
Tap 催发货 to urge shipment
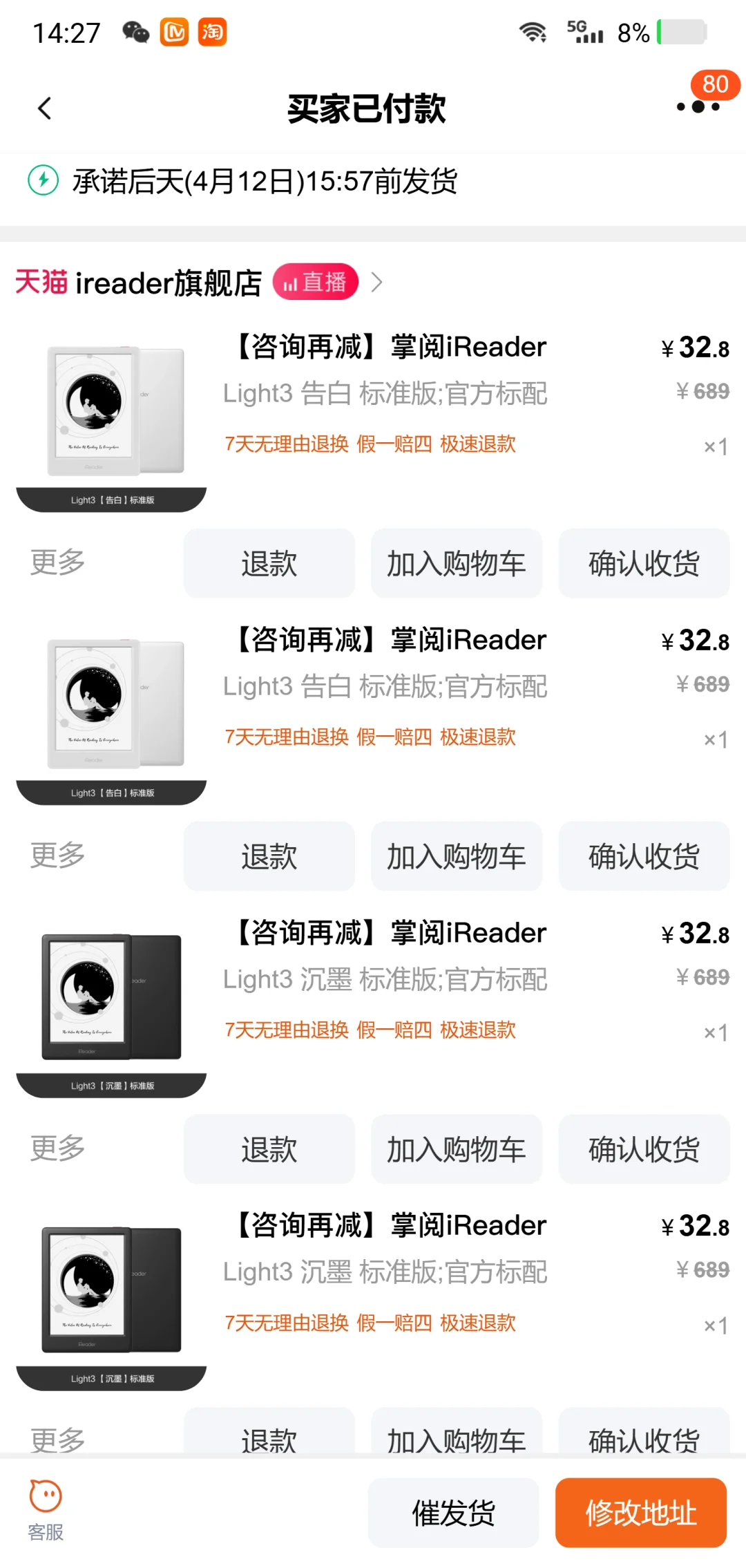(x=453, y=1513)
